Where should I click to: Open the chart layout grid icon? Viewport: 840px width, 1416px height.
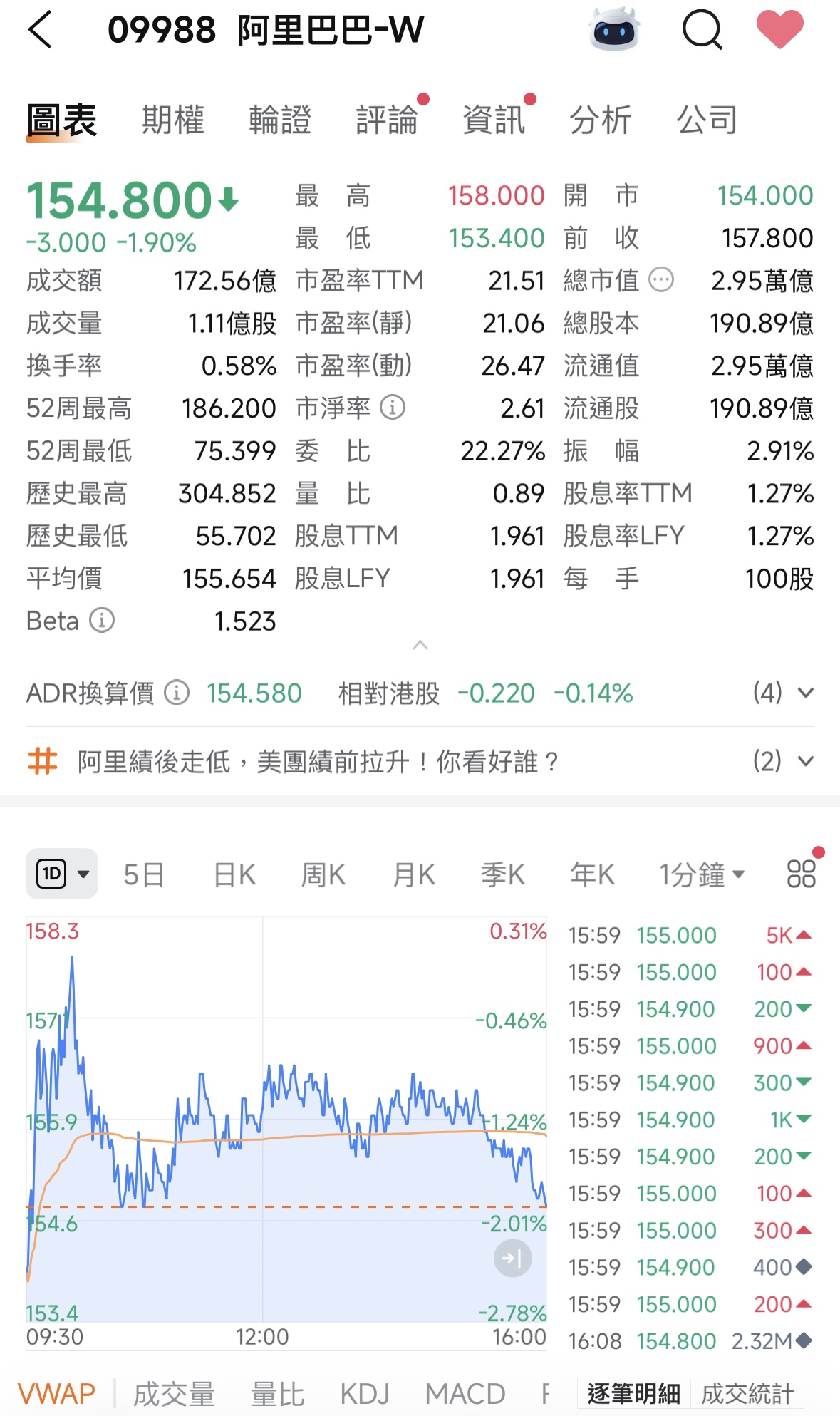801,873
